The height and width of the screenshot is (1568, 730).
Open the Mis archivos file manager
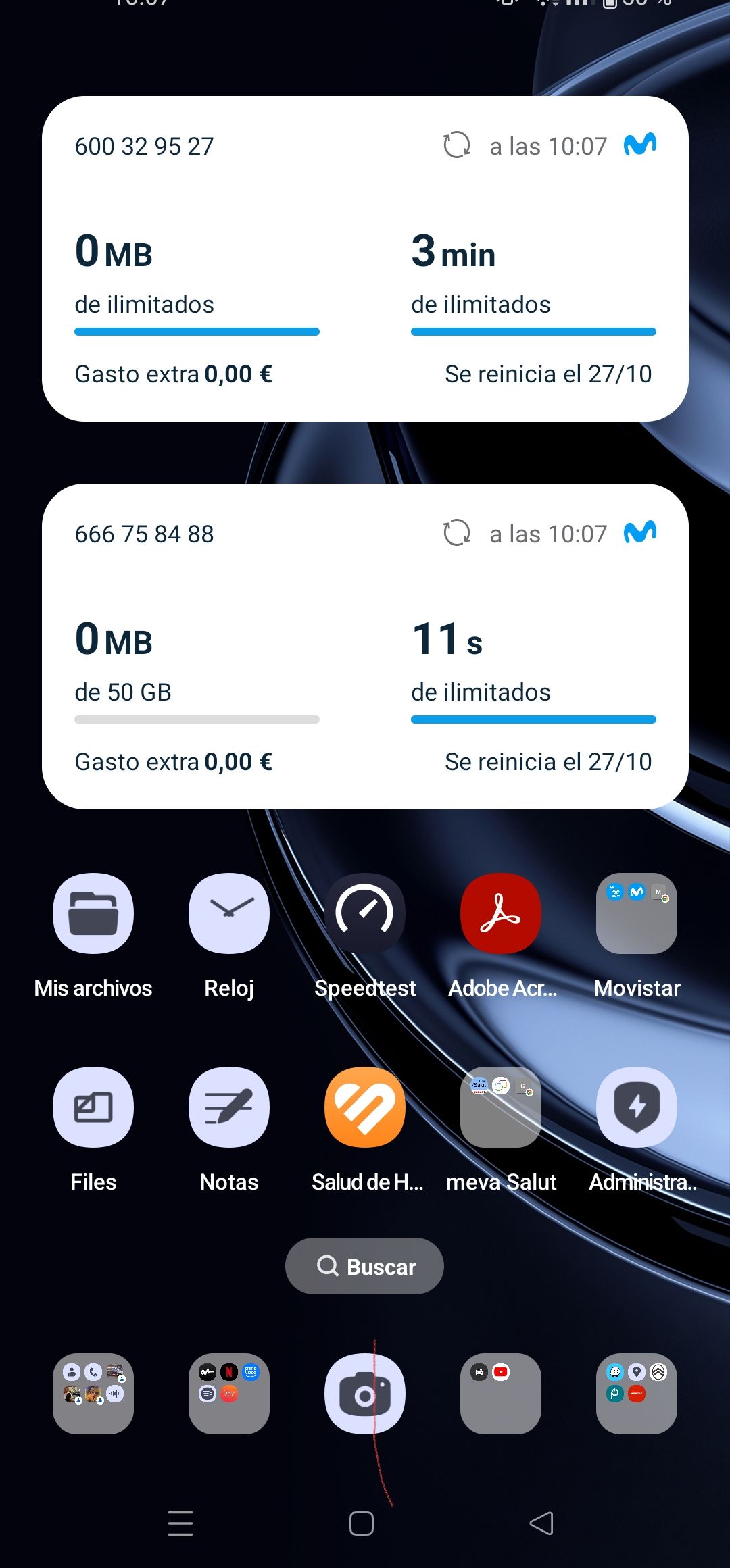pyautogui.click(x=93, y=913)
